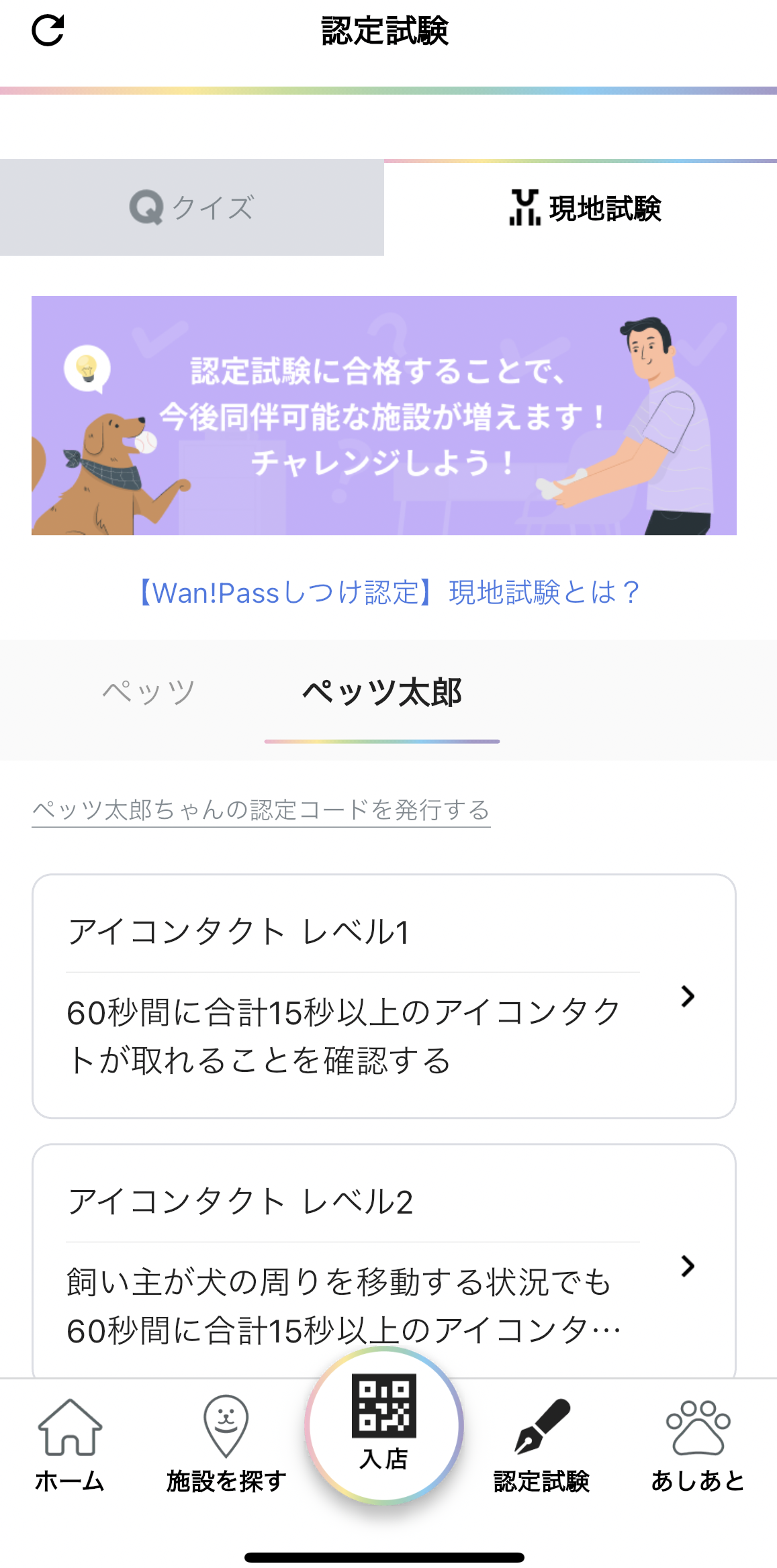Switch to the クイズ tab
777x1568 pixels.
(x=192, y=207)
